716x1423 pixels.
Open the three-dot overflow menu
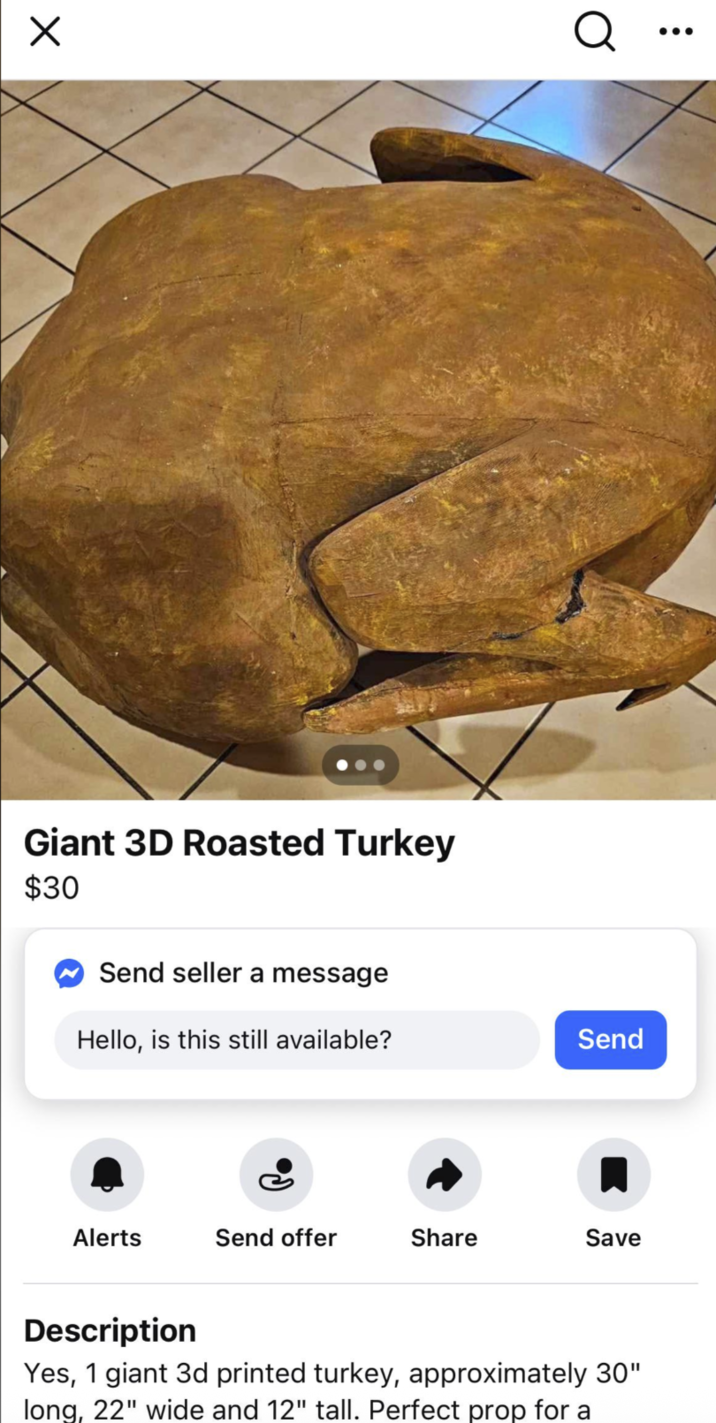(x=676, y=32)
